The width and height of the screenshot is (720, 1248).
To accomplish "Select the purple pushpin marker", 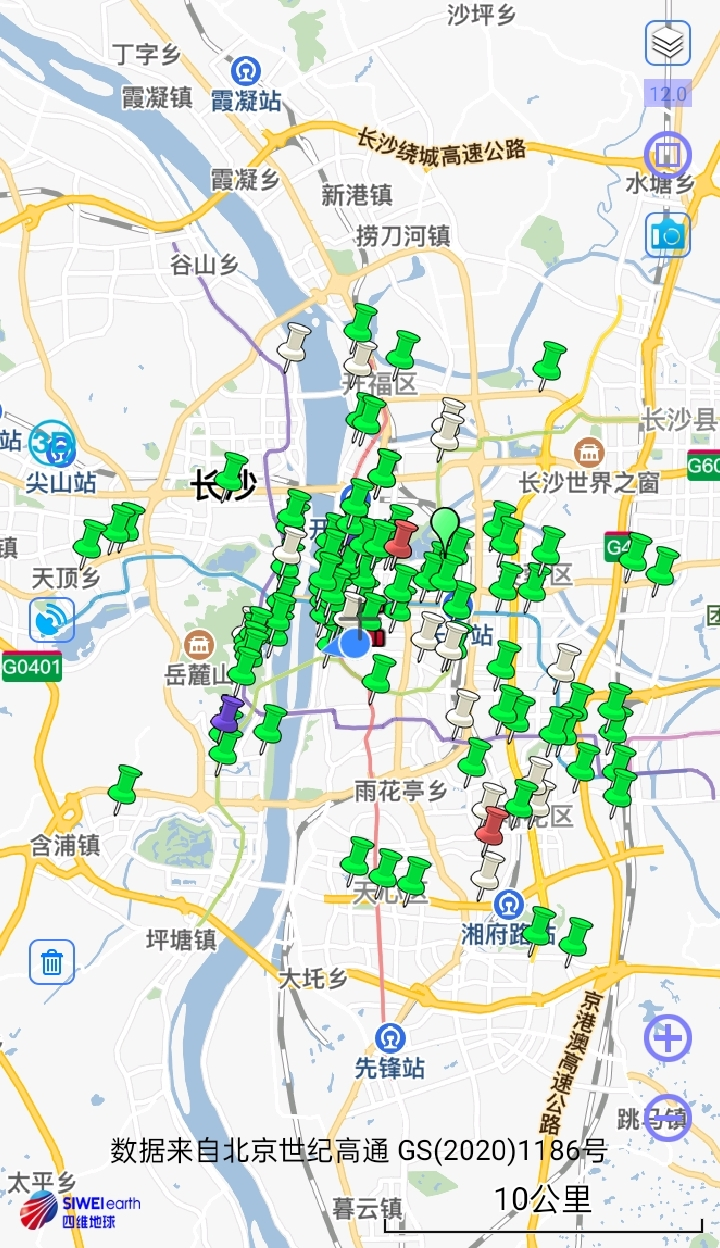I will click(229, 714).
